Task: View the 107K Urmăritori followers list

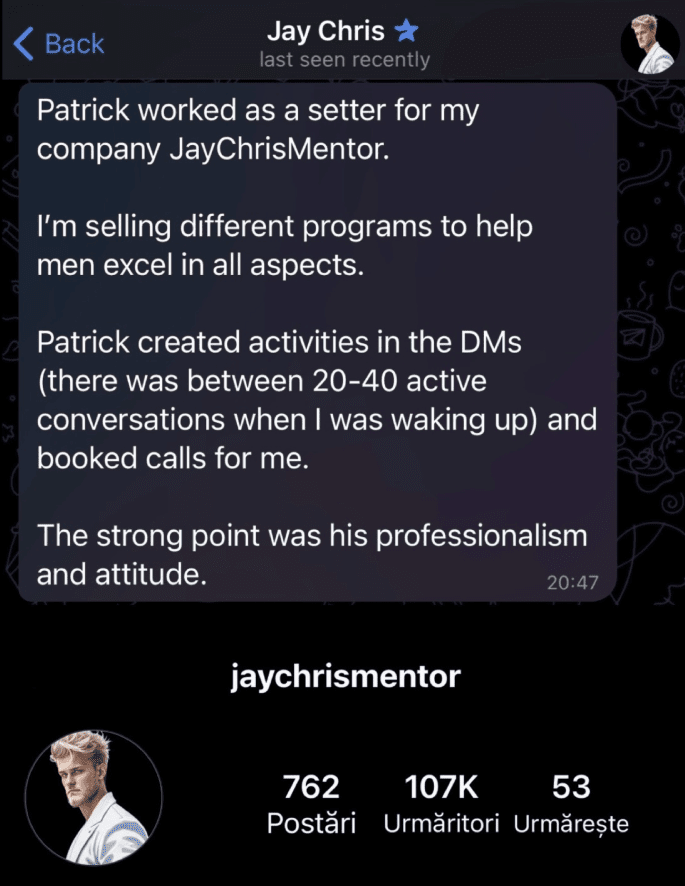Action: coord(442,804)
